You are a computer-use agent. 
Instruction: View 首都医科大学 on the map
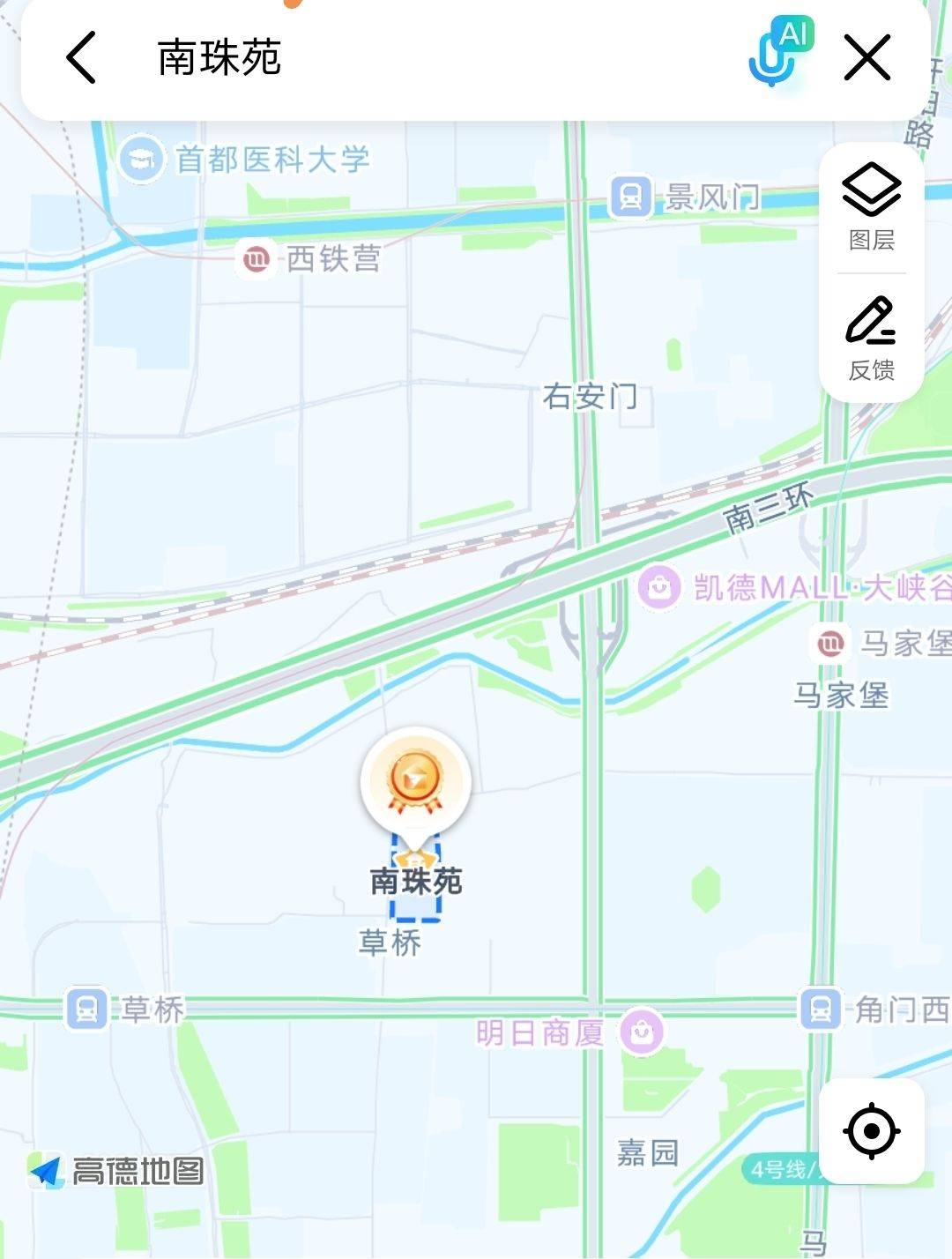[141, 160]
